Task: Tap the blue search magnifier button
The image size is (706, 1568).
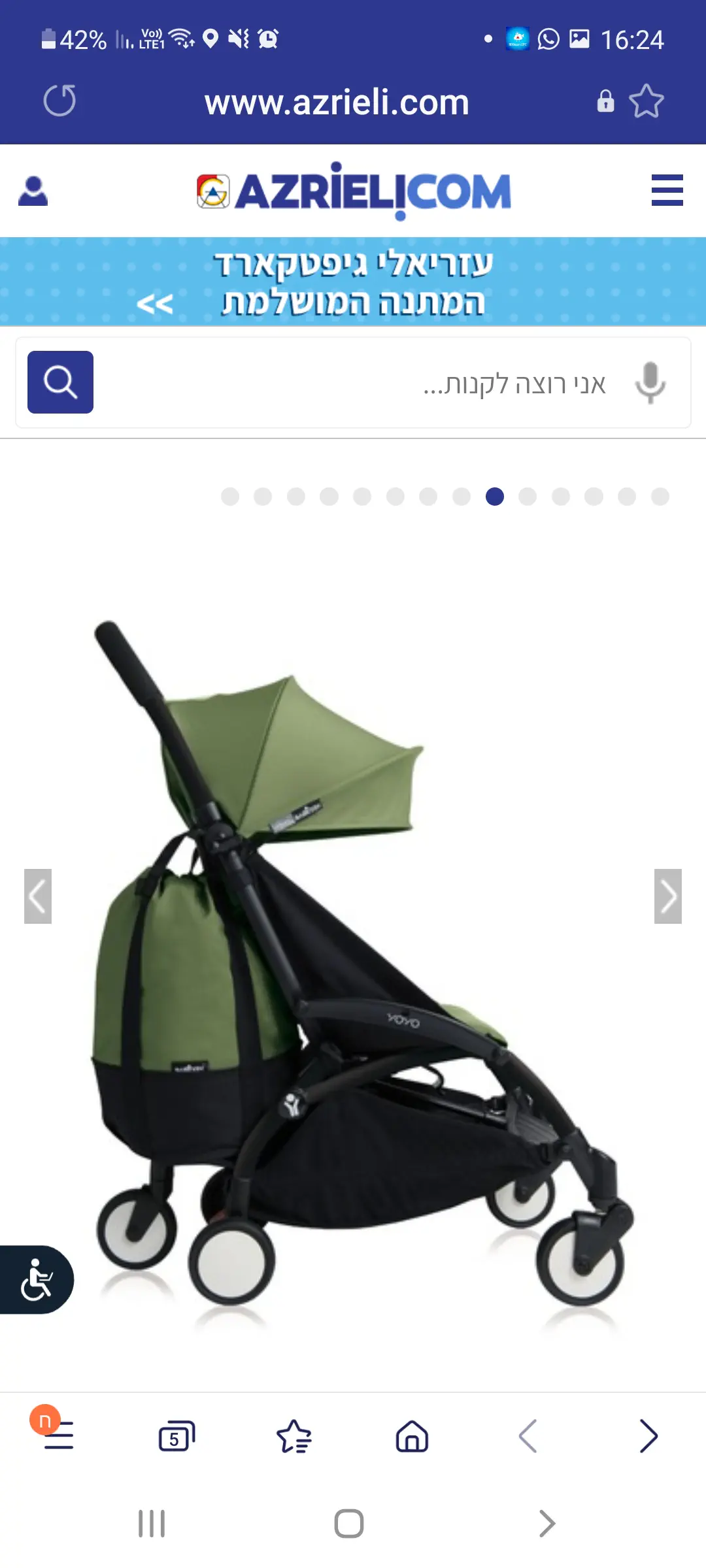Action: [60, 382]
